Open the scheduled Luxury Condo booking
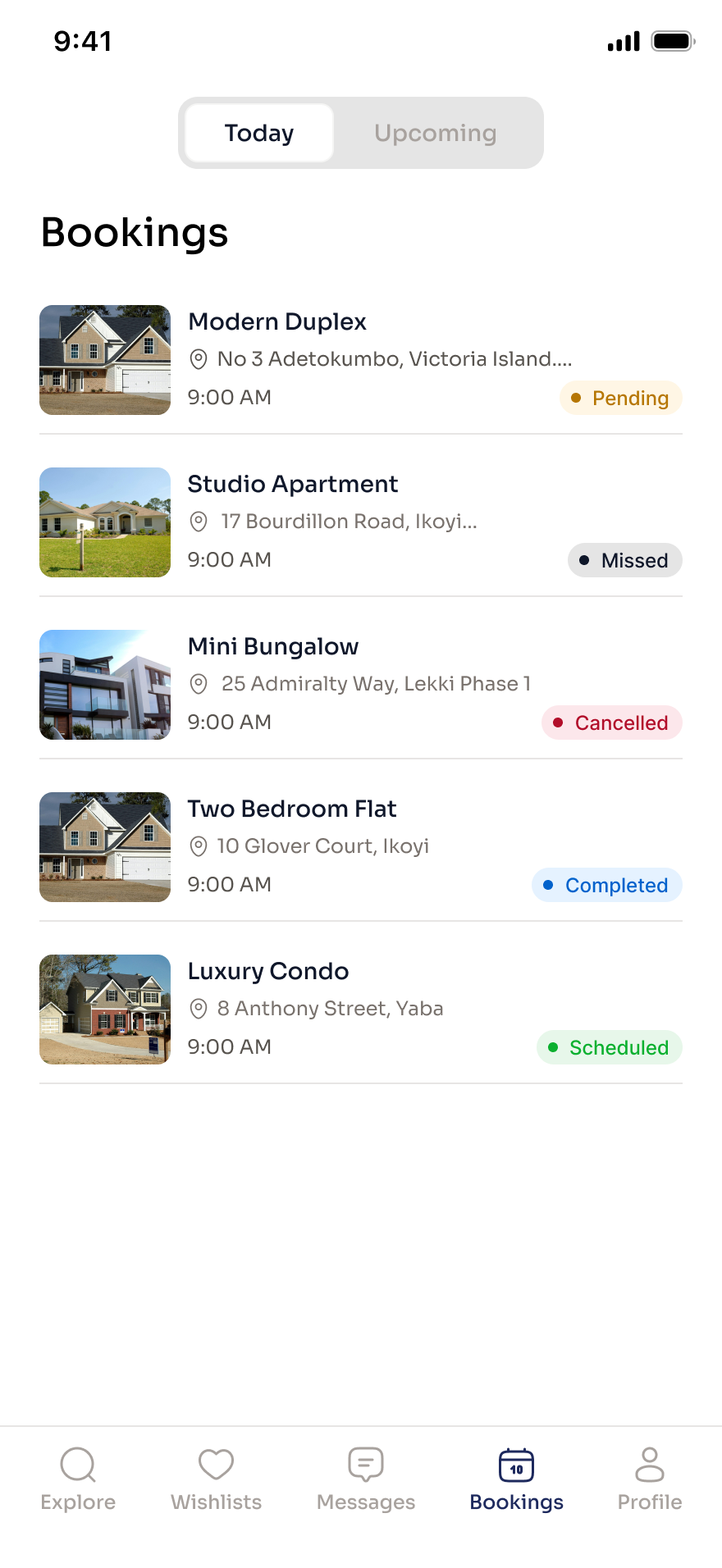 tap(360, 1010)
